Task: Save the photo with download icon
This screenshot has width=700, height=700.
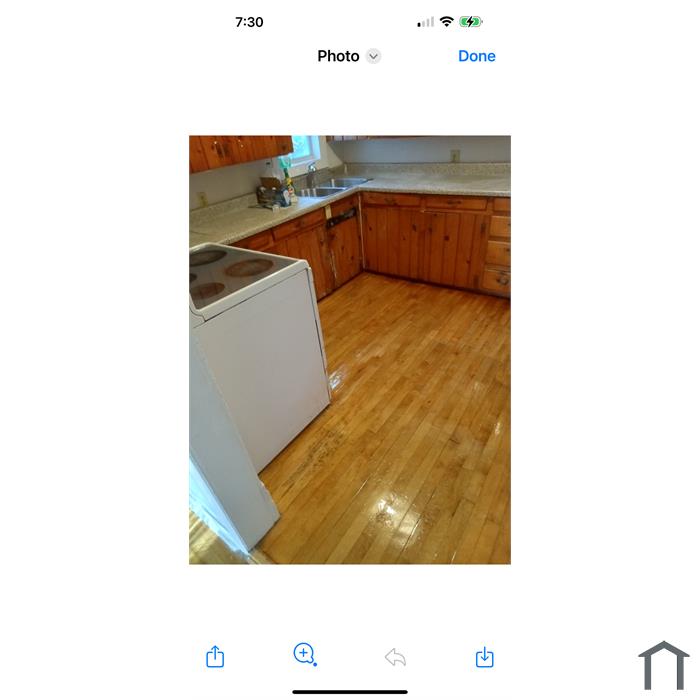Action: tap(484, 657)
